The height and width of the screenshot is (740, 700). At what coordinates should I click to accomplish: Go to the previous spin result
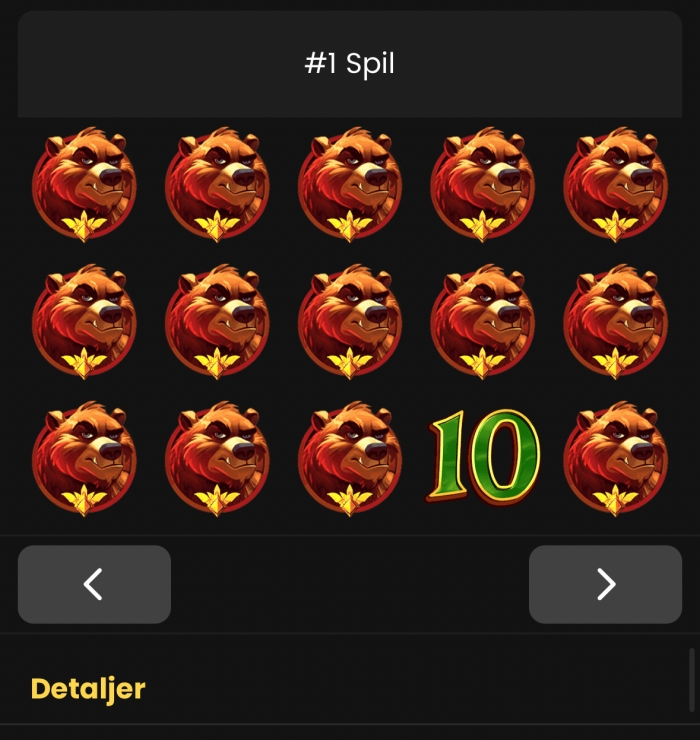point(94,584)
